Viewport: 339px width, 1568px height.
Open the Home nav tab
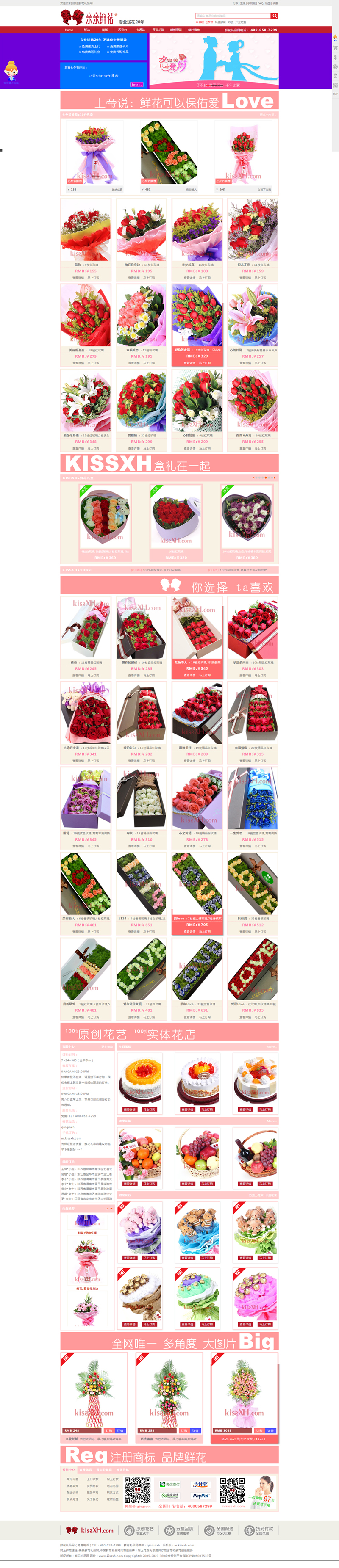[x=69, y=30]
